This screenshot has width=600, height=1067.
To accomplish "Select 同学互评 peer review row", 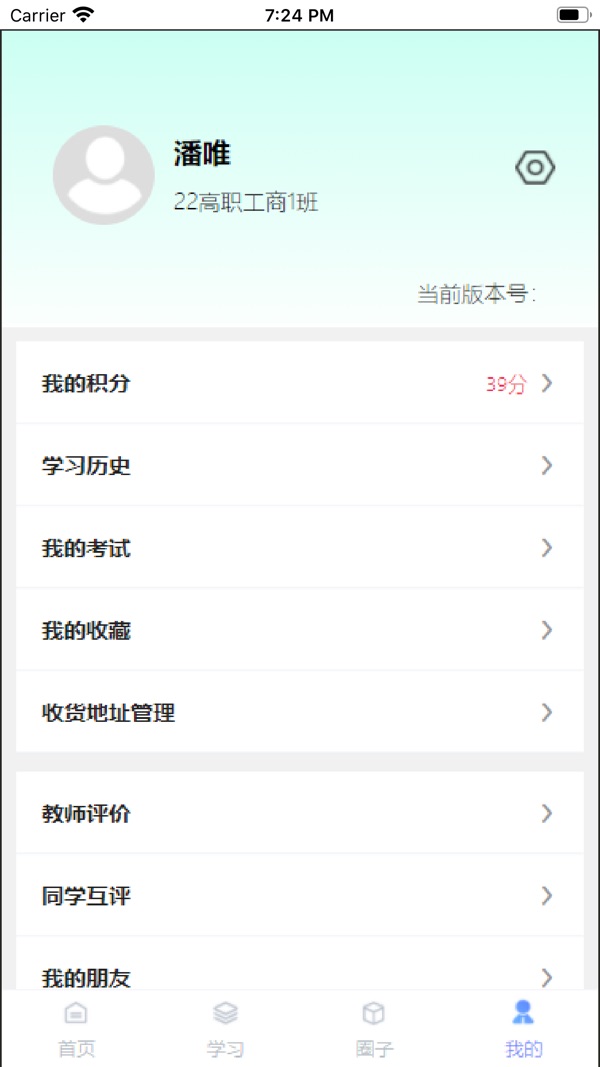I will [x=299, y=896].
